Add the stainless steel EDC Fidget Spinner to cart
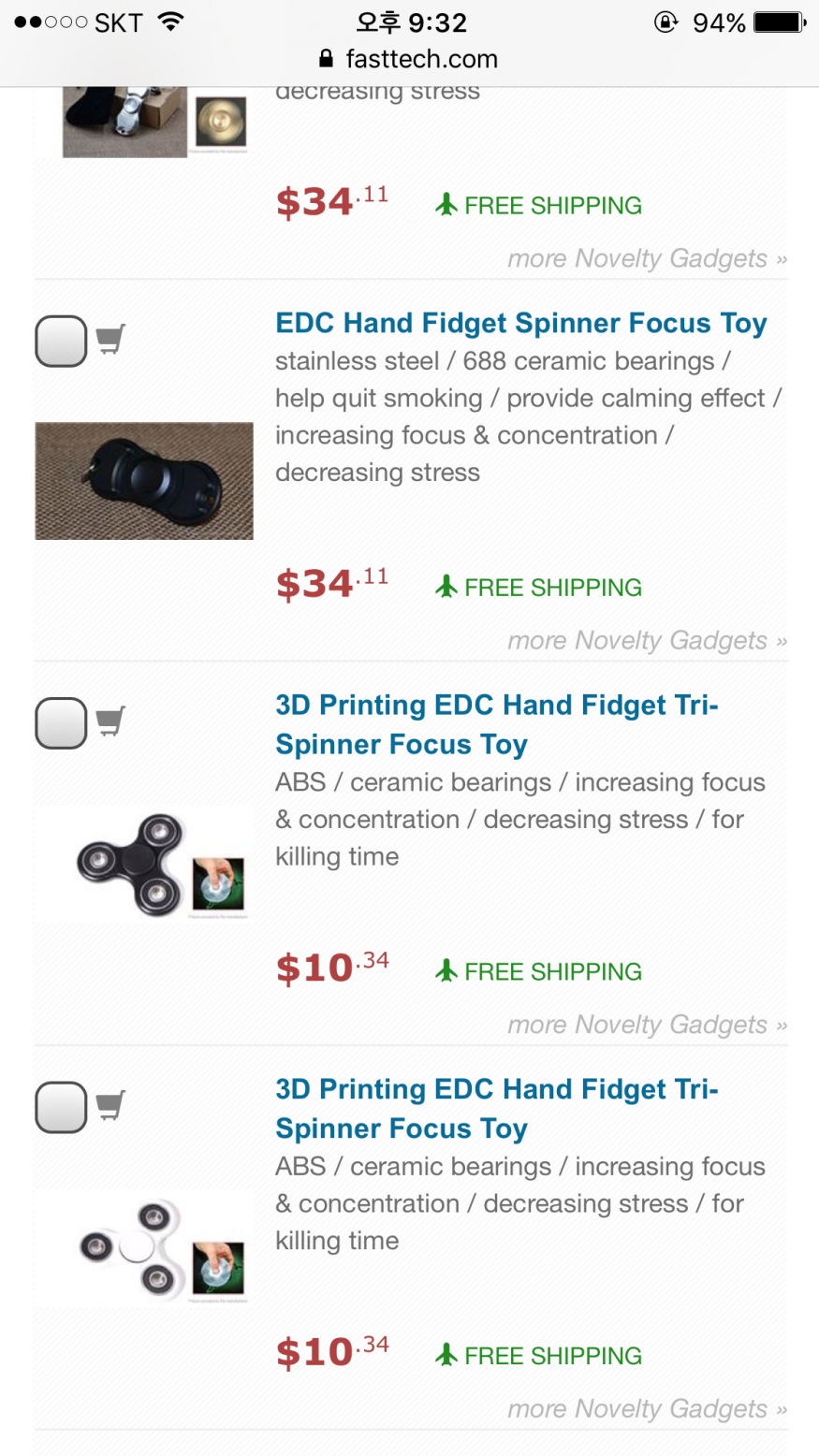 [110, 339]
